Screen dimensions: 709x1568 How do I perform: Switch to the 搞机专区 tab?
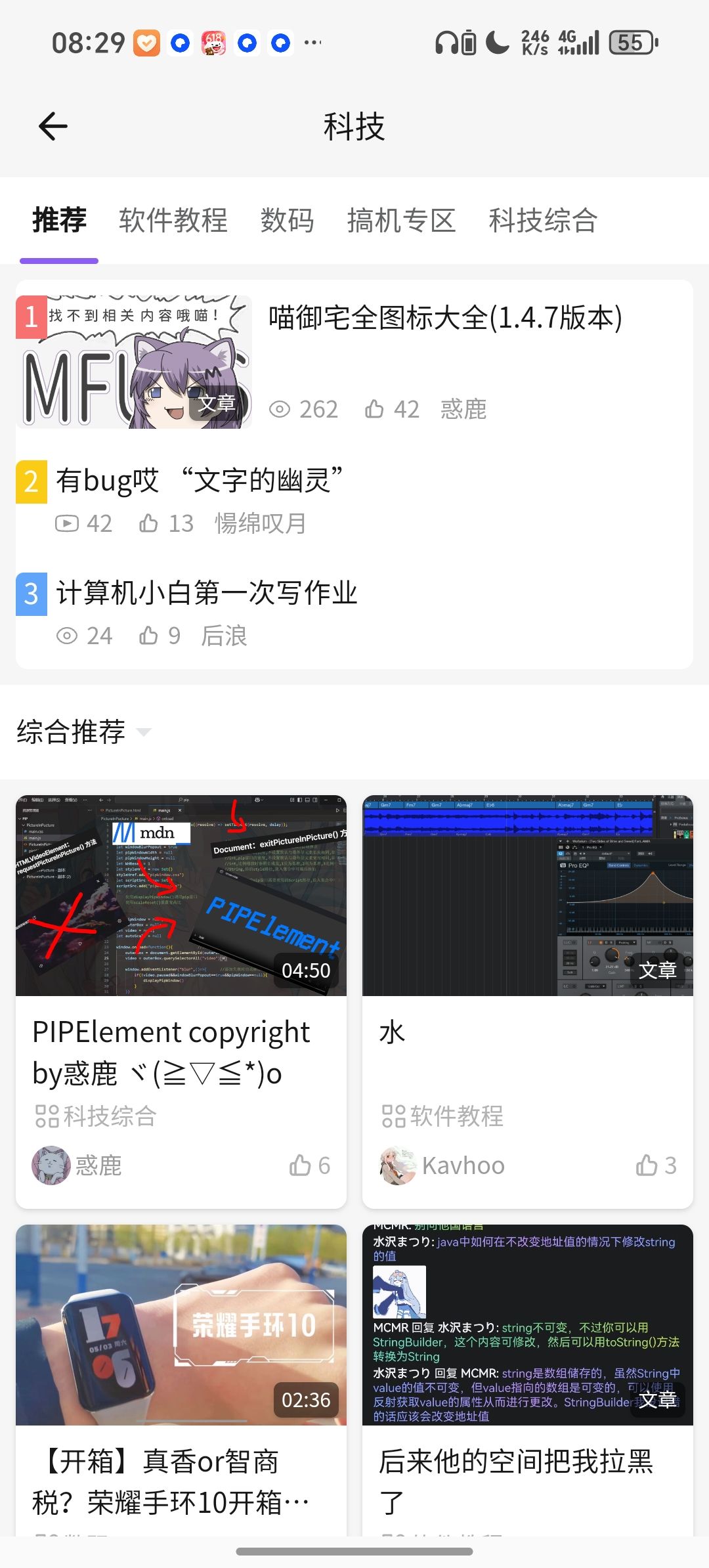pyautogui.click(x=401, y=221)
